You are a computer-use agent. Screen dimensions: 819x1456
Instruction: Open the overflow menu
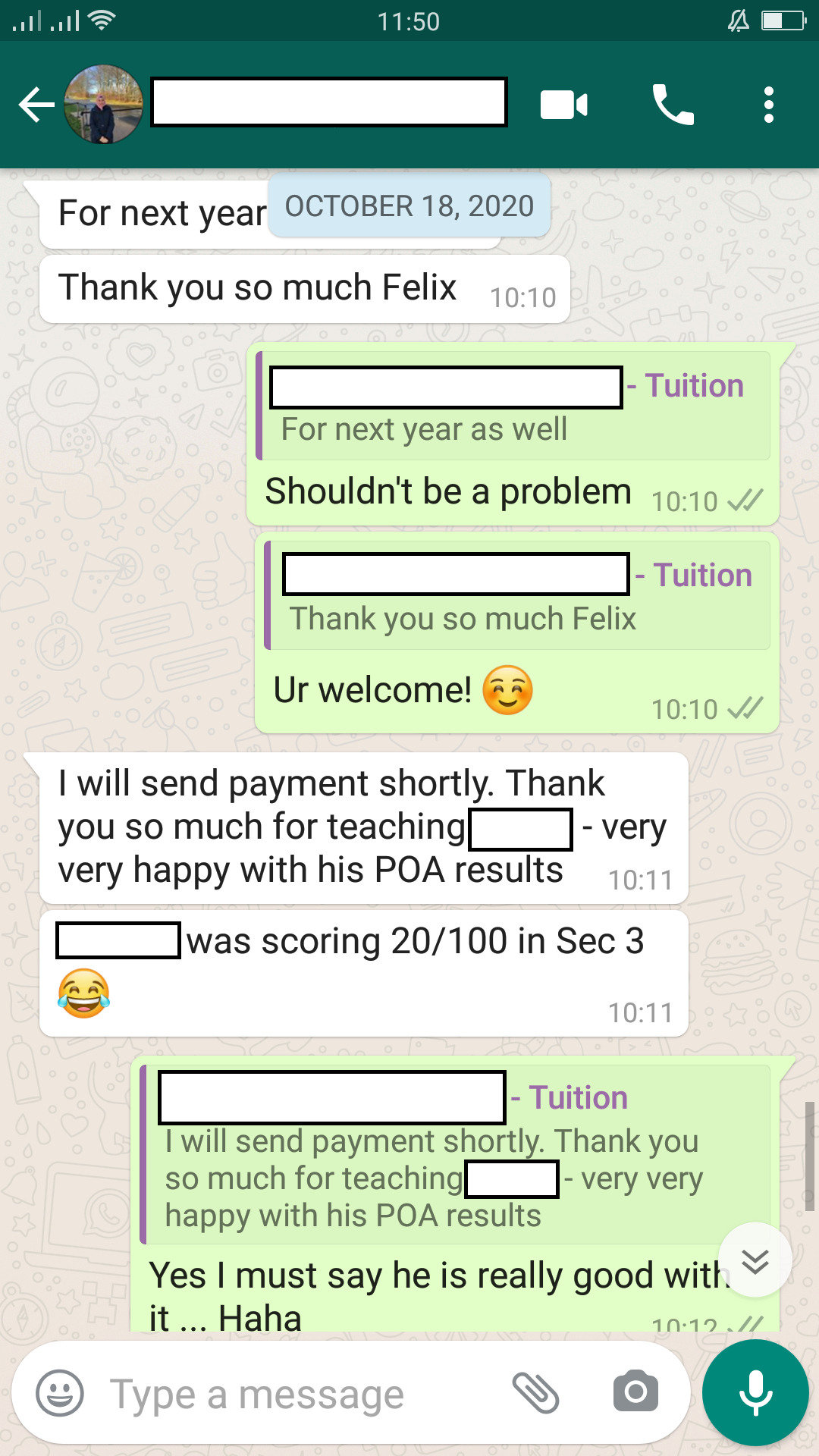[x=769, y=105]
